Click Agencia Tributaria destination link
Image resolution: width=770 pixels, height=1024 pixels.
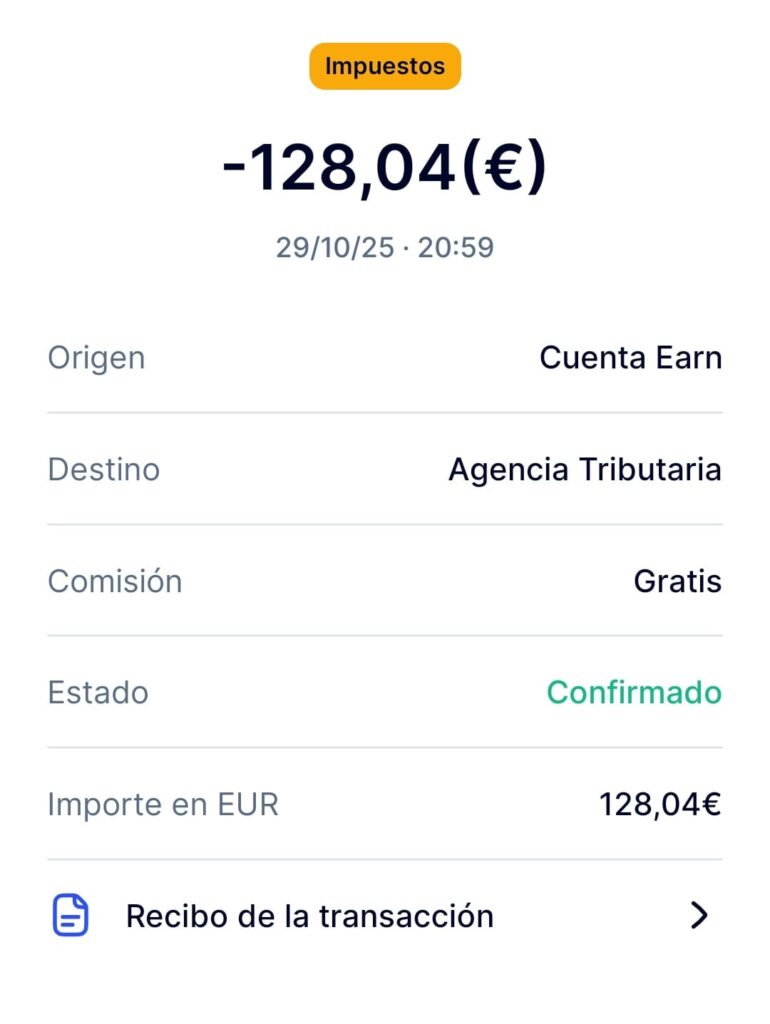click(x=586, y=469)
